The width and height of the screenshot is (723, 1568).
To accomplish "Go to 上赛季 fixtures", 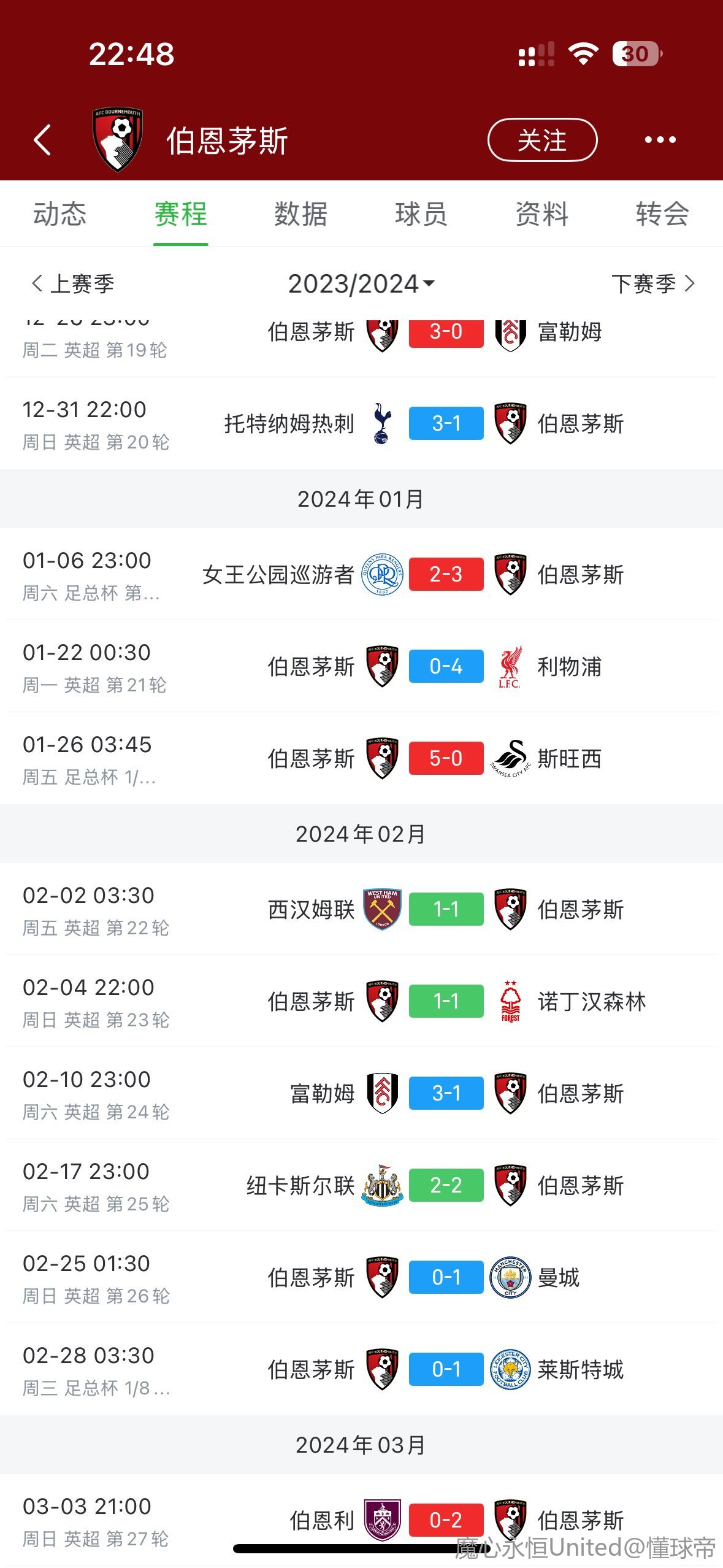I will (x=72, y=283).
